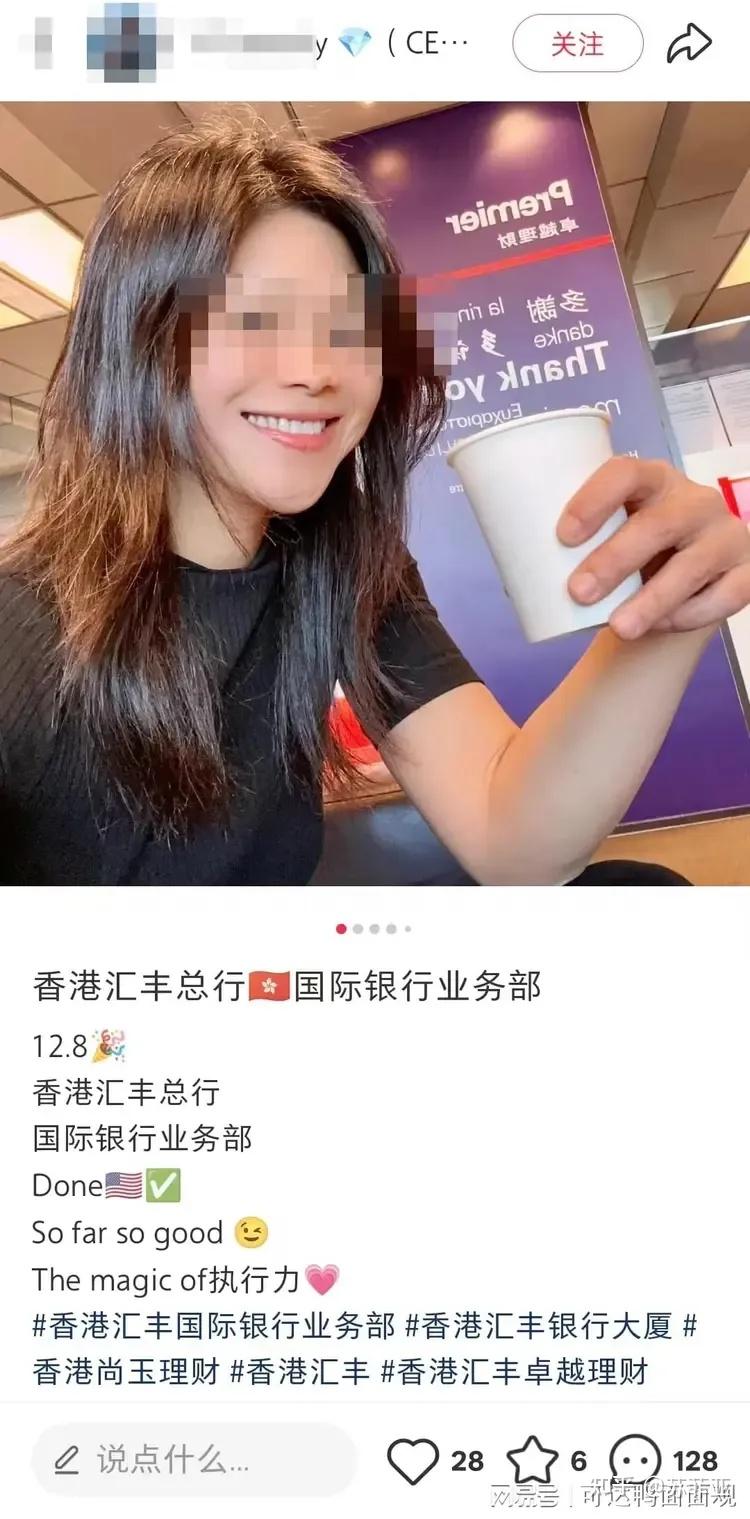Image resolution: width=750 pixels, height=1519 pixels.
Task: Save post with the star icon
Action: click(x=531, y=1460)
